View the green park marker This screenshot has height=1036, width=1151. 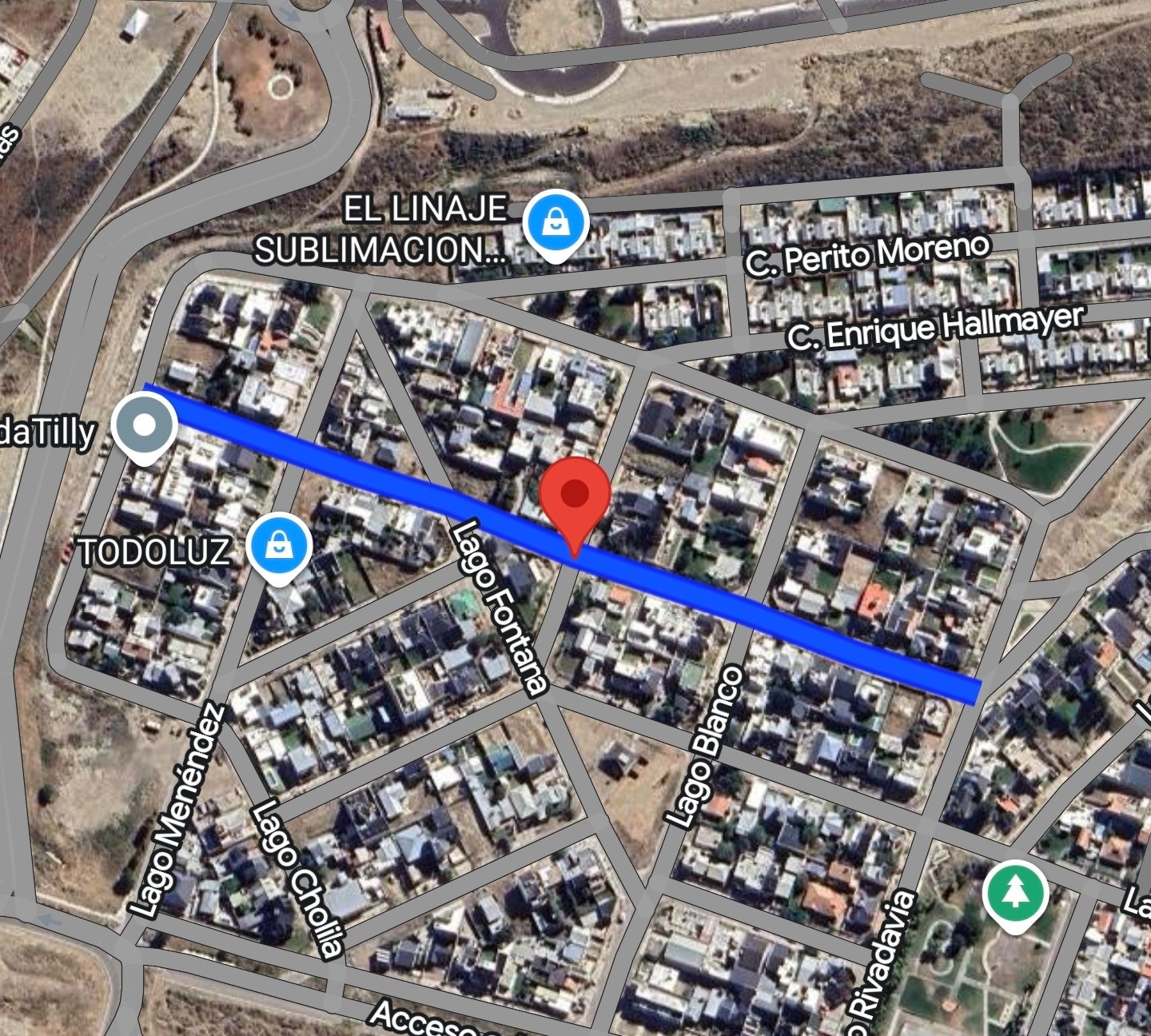pos(1014,892)
